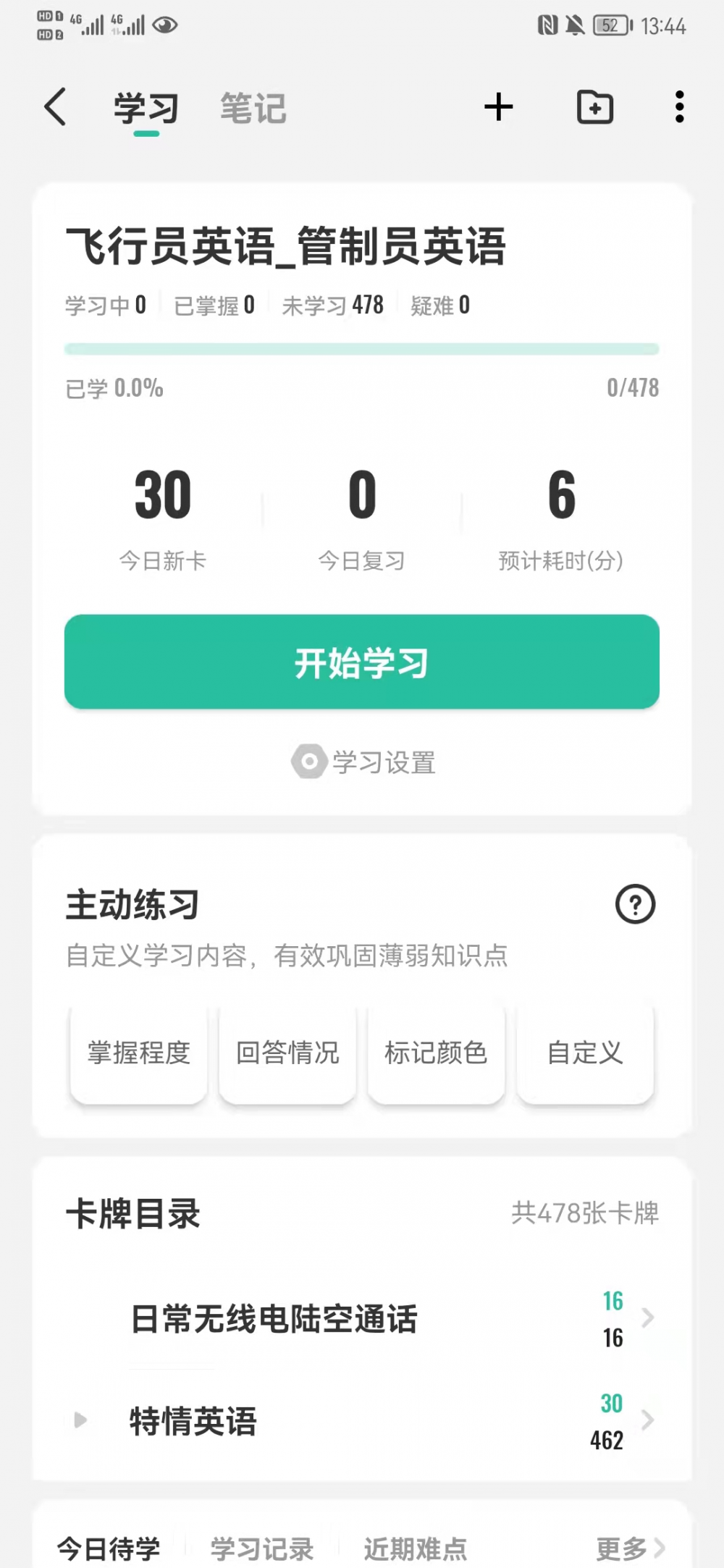Image resolution: width=724 pixels, height=1568 pixels.
Task: Switch to 今日待学 tab
Action: click(x=109, y=1549)
